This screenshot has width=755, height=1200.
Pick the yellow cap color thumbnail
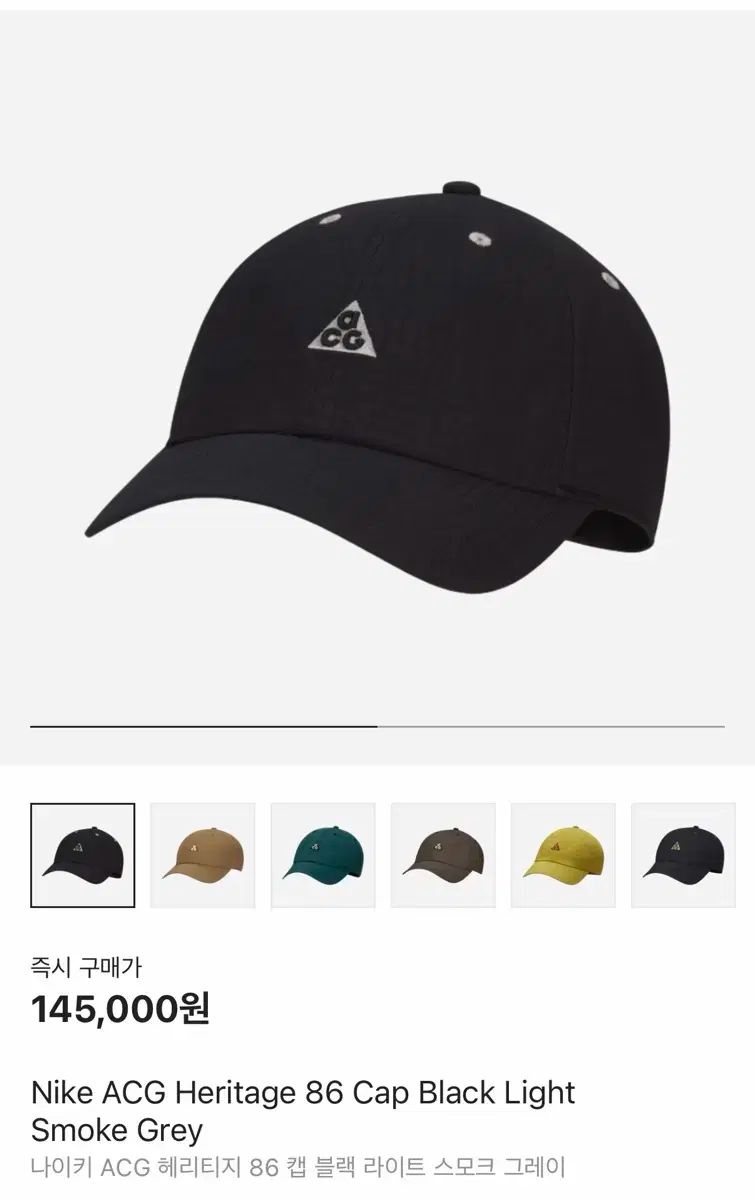pyautogui.click(x=563, y=855)
